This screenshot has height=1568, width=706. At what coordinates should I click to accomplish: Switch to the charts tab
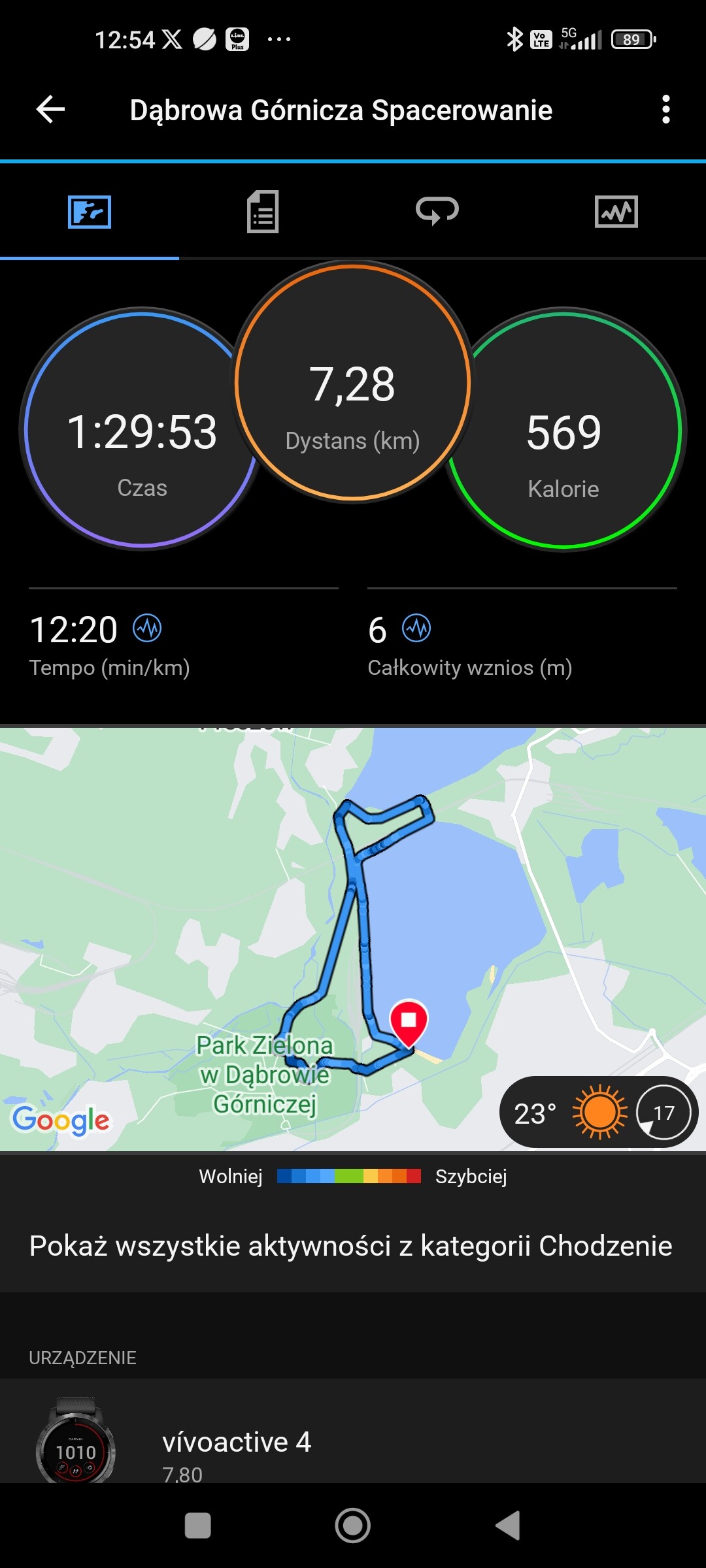click(616, 212)
